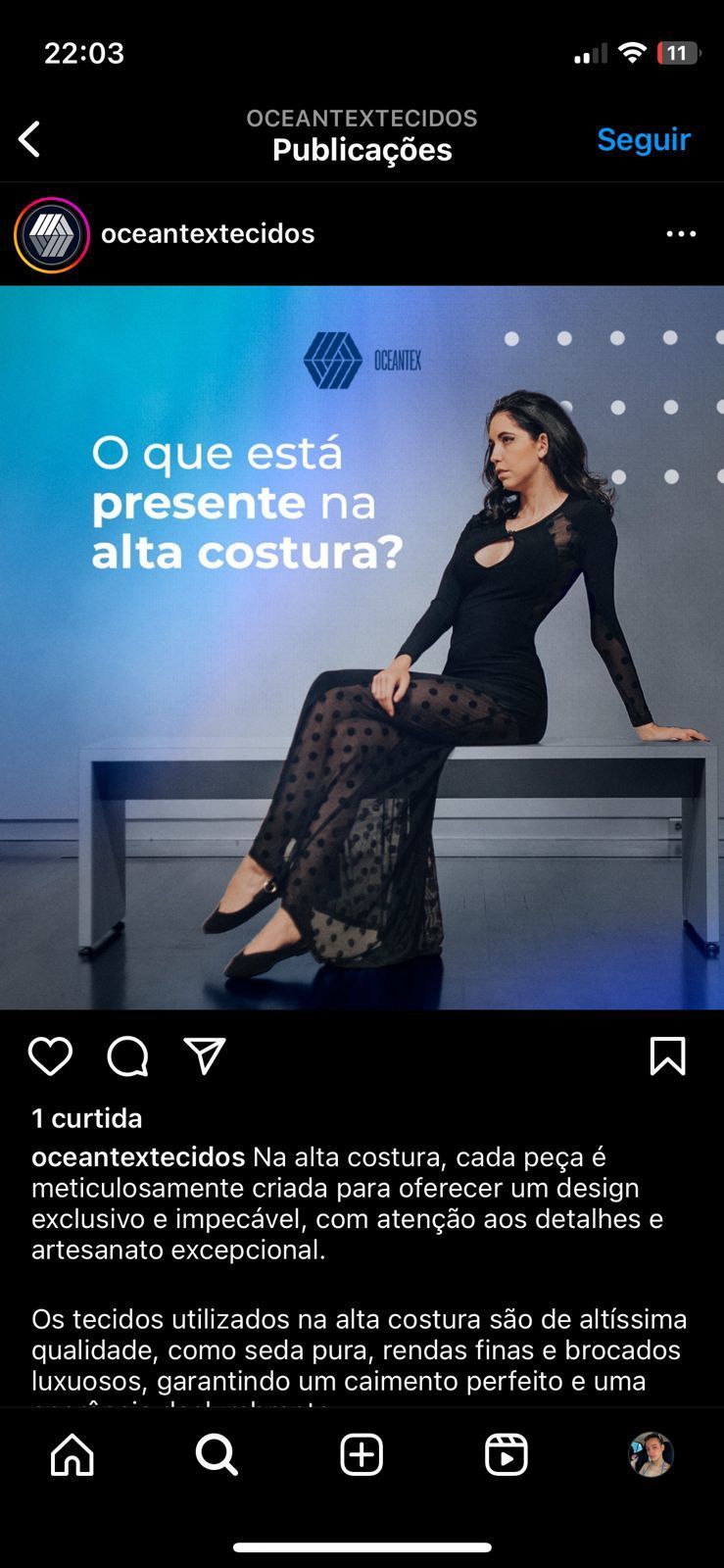Screen dimensions: 724x1568
Task: Switch to the Reels tab
Action: [507, 1454]
